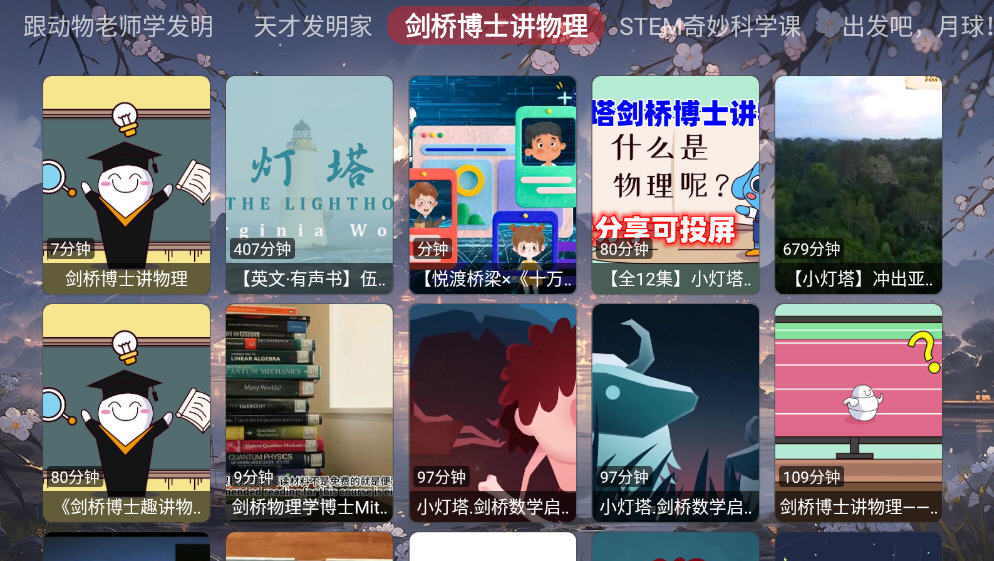The width and height of the screenshot is (994, 561).
Task: Open the STEM奇妙科学课 tab
Action: tap(710, 26)
